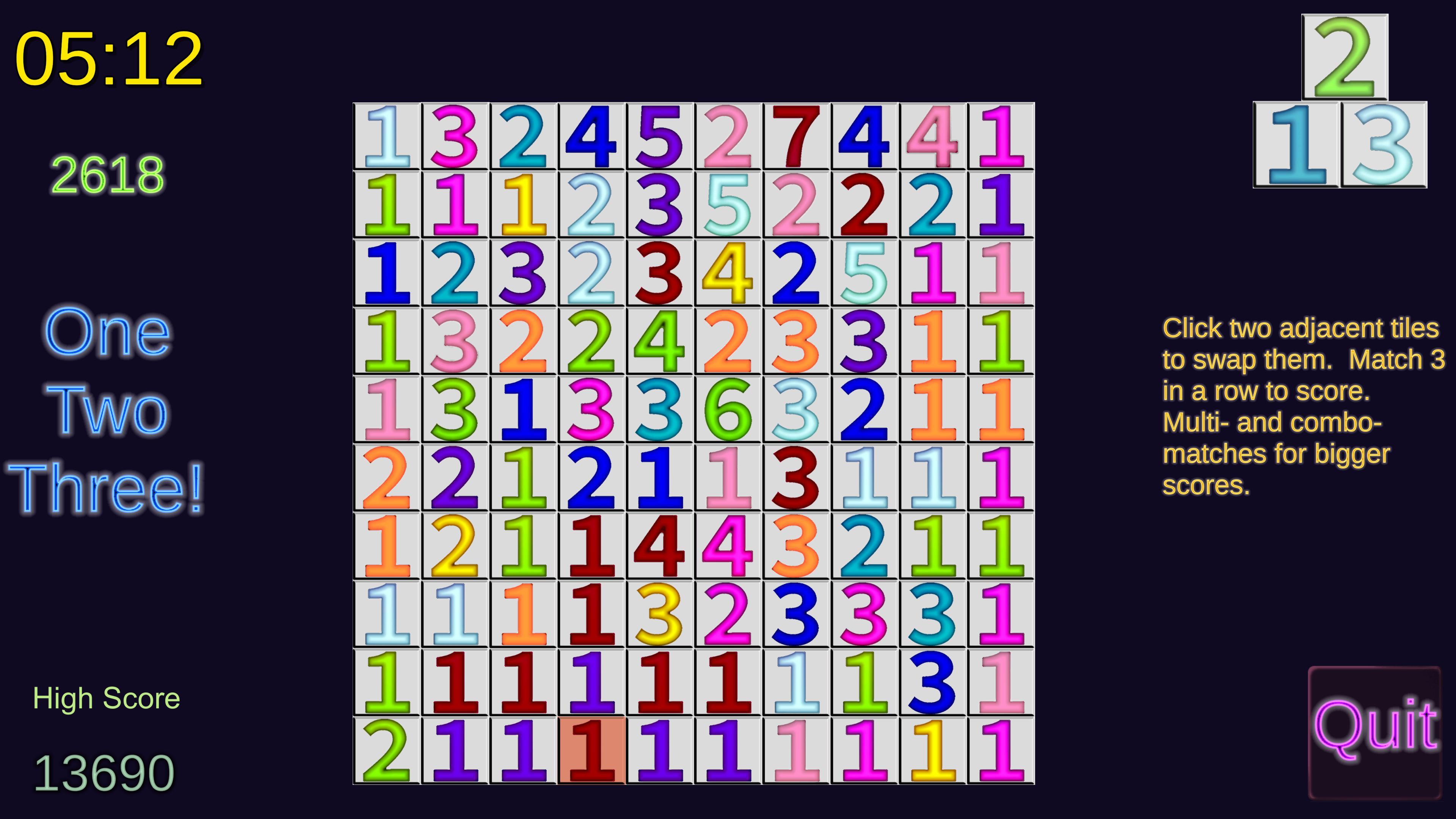
Task: Tap the green 6 tile
Action: [728, 409]
